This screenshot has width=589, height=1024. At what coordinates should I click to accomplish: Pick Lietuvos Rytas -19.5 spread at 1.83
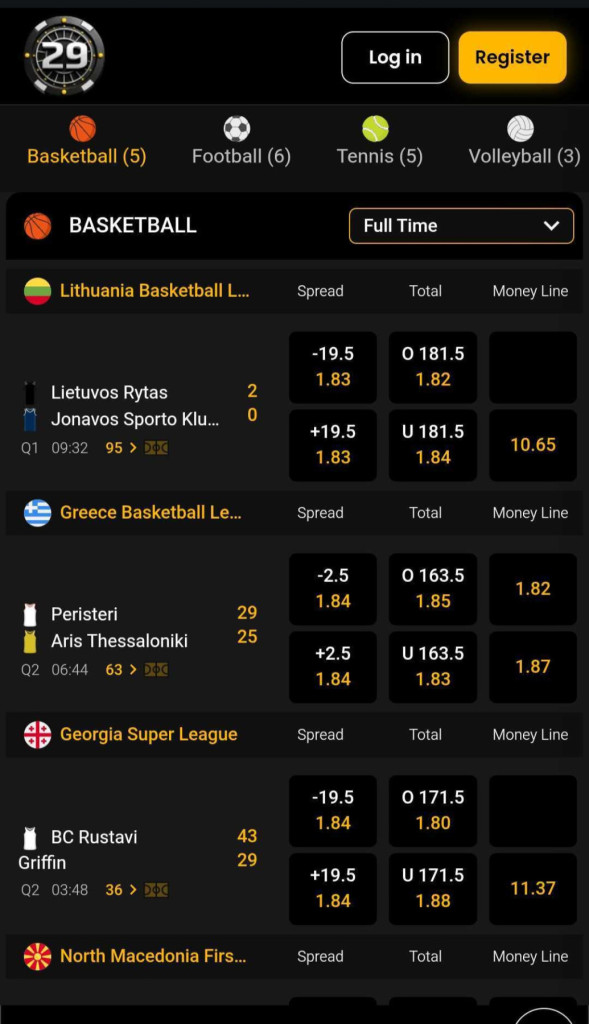tap(333, 367)
